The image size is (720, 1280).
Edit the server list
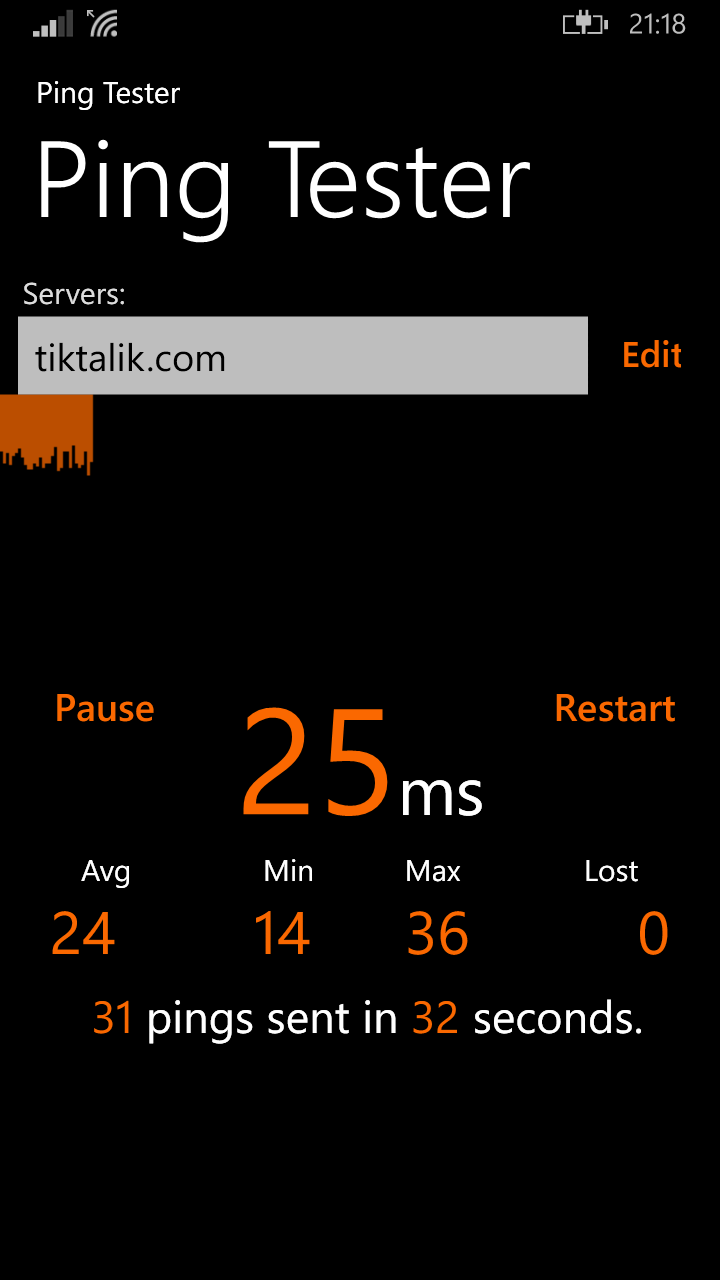(x=652, y=355)
